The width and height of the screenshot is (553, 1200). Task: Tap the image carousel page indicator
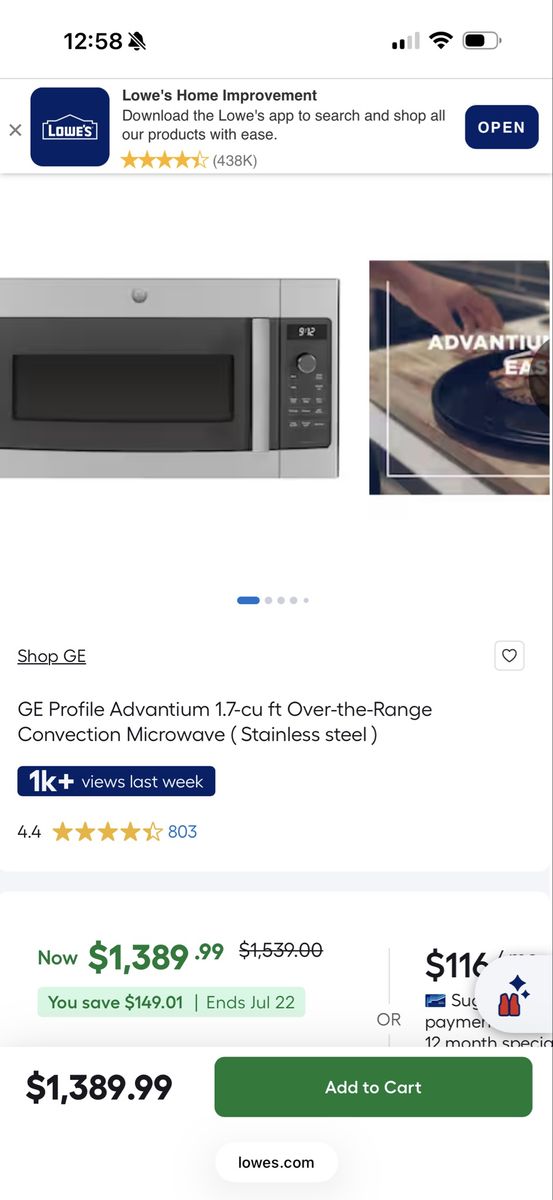coord(273,600)
